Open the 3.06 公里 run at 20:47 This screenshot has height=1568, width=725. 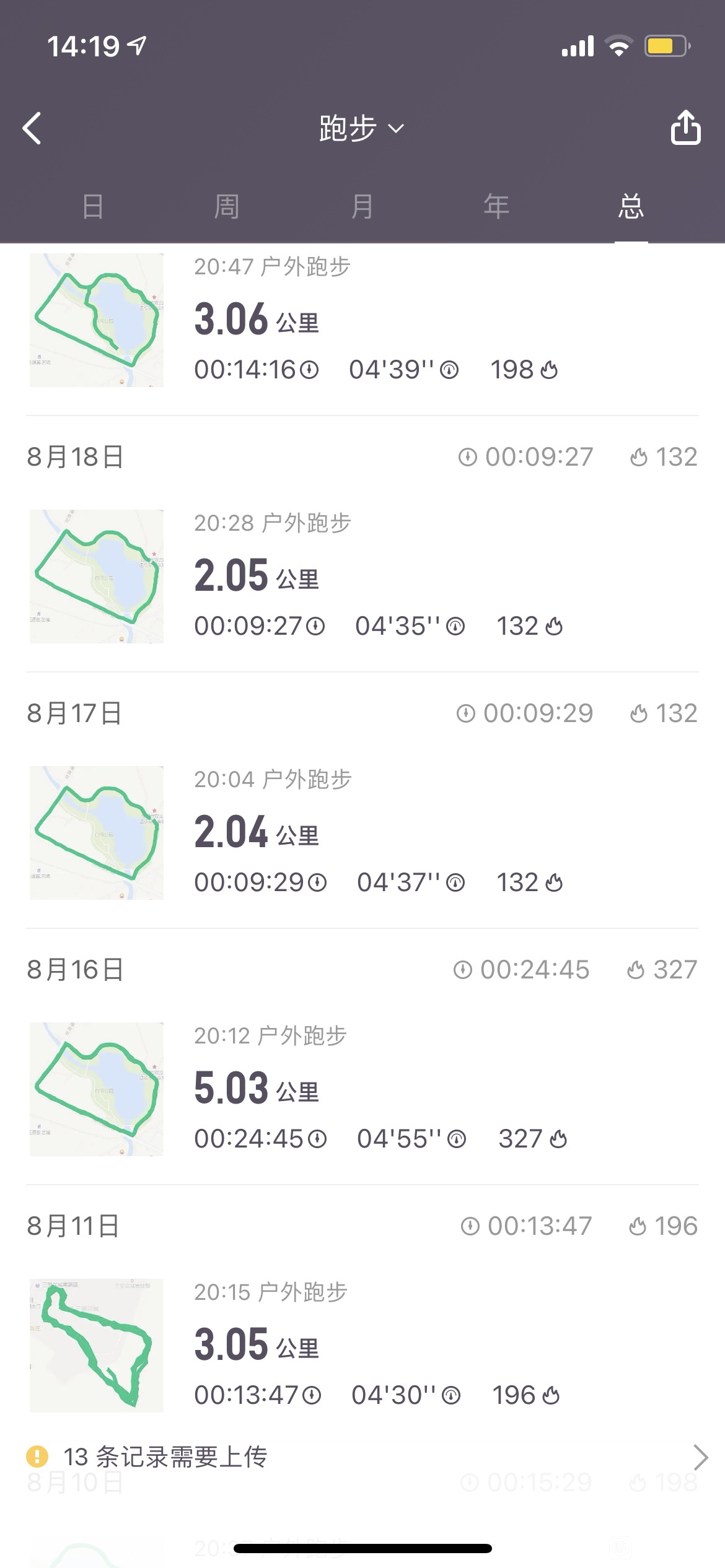click(362, 320)
